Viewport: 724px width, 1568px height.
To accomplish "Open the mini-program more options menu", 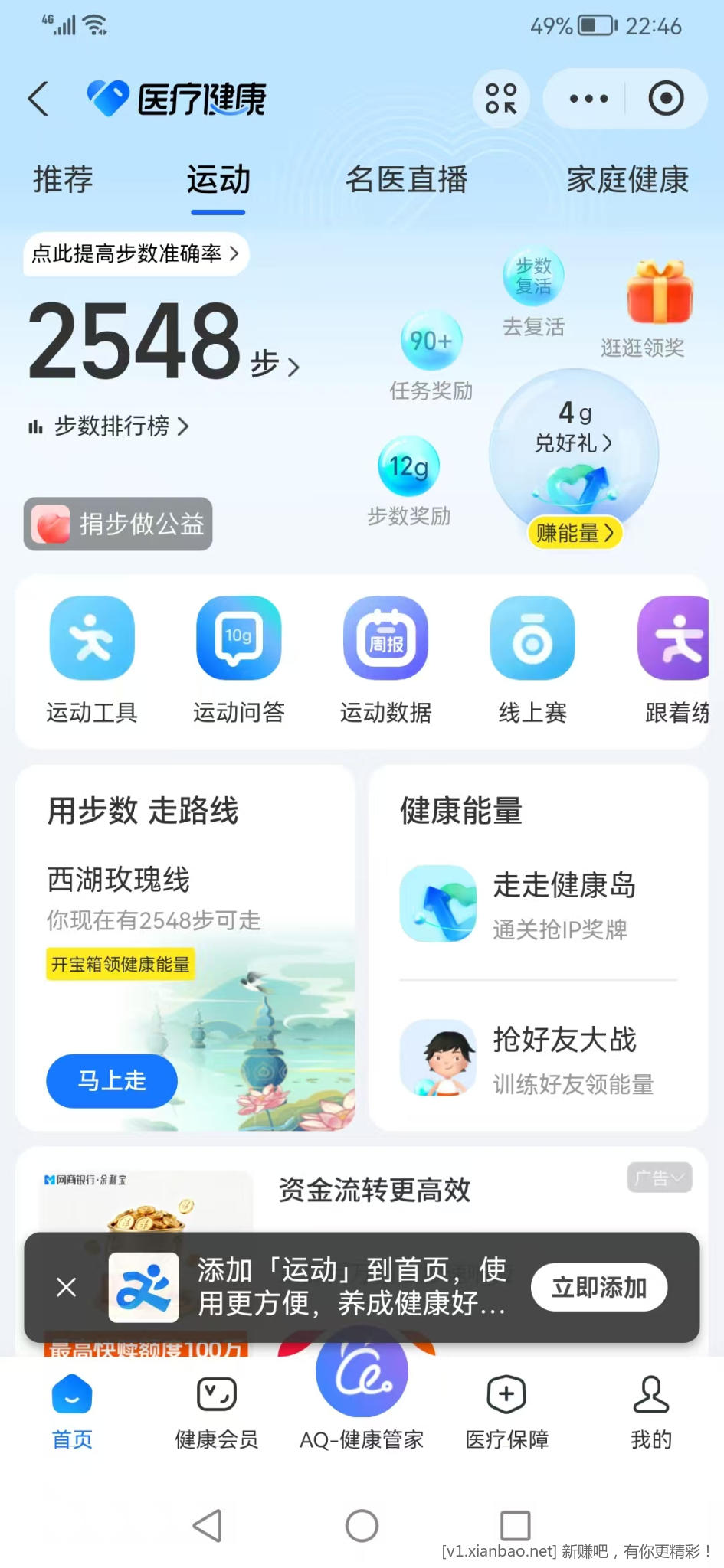I will tap(588, 99).
